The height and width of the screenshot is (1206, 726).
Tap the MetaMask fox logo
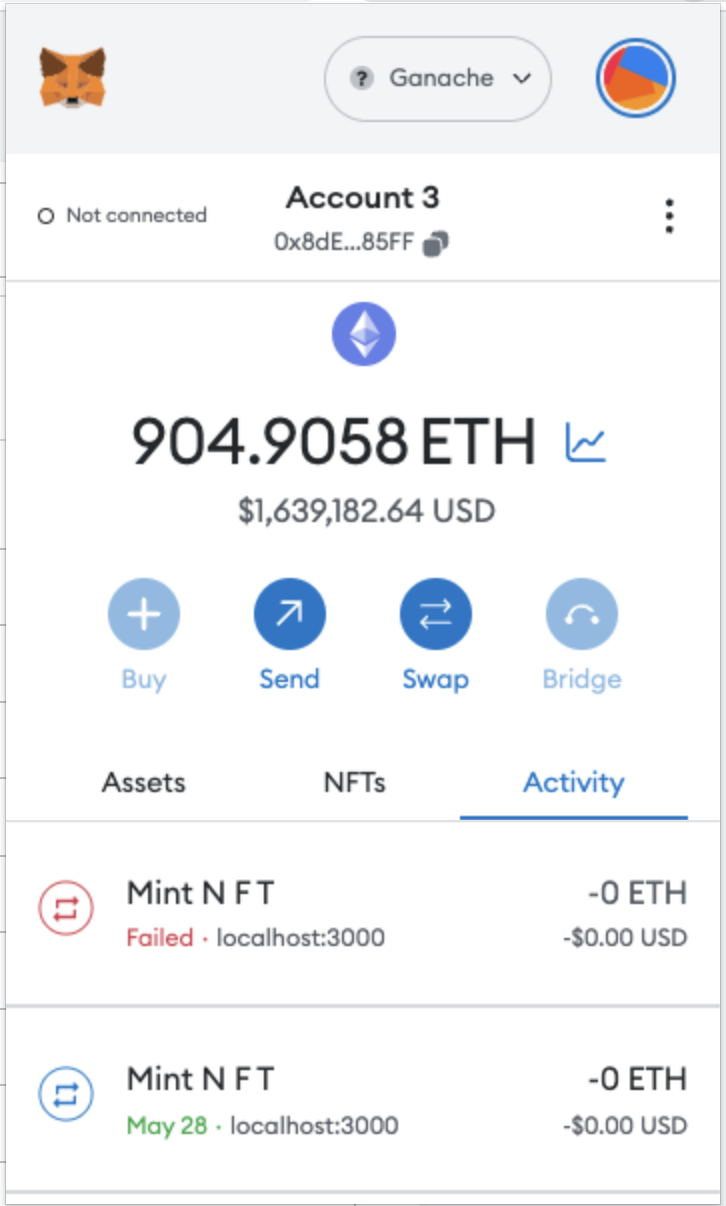tap(73, 79)
